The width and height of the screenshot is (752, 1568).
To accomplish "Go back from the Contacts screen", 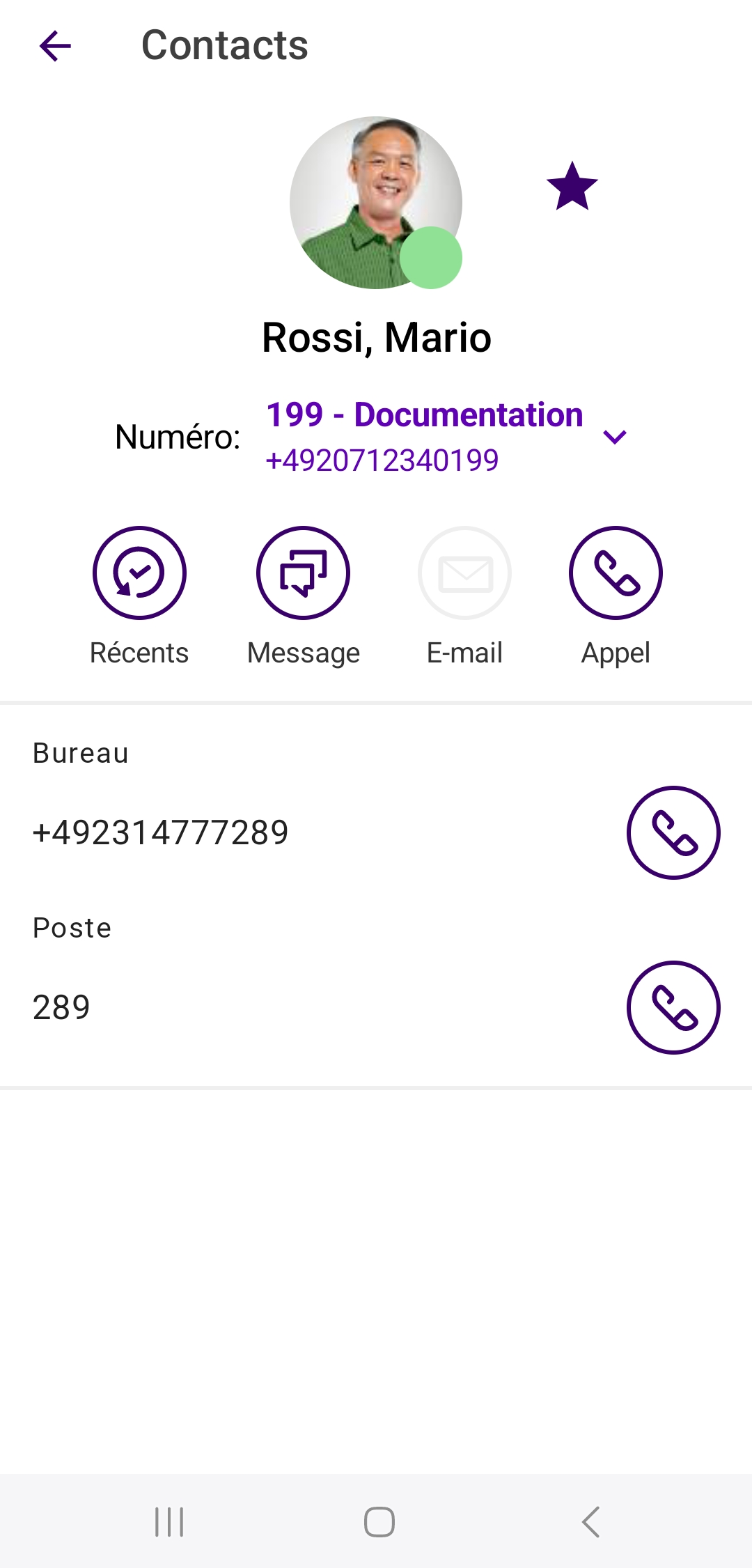I will pyautogui.click(x=56, y=47).
